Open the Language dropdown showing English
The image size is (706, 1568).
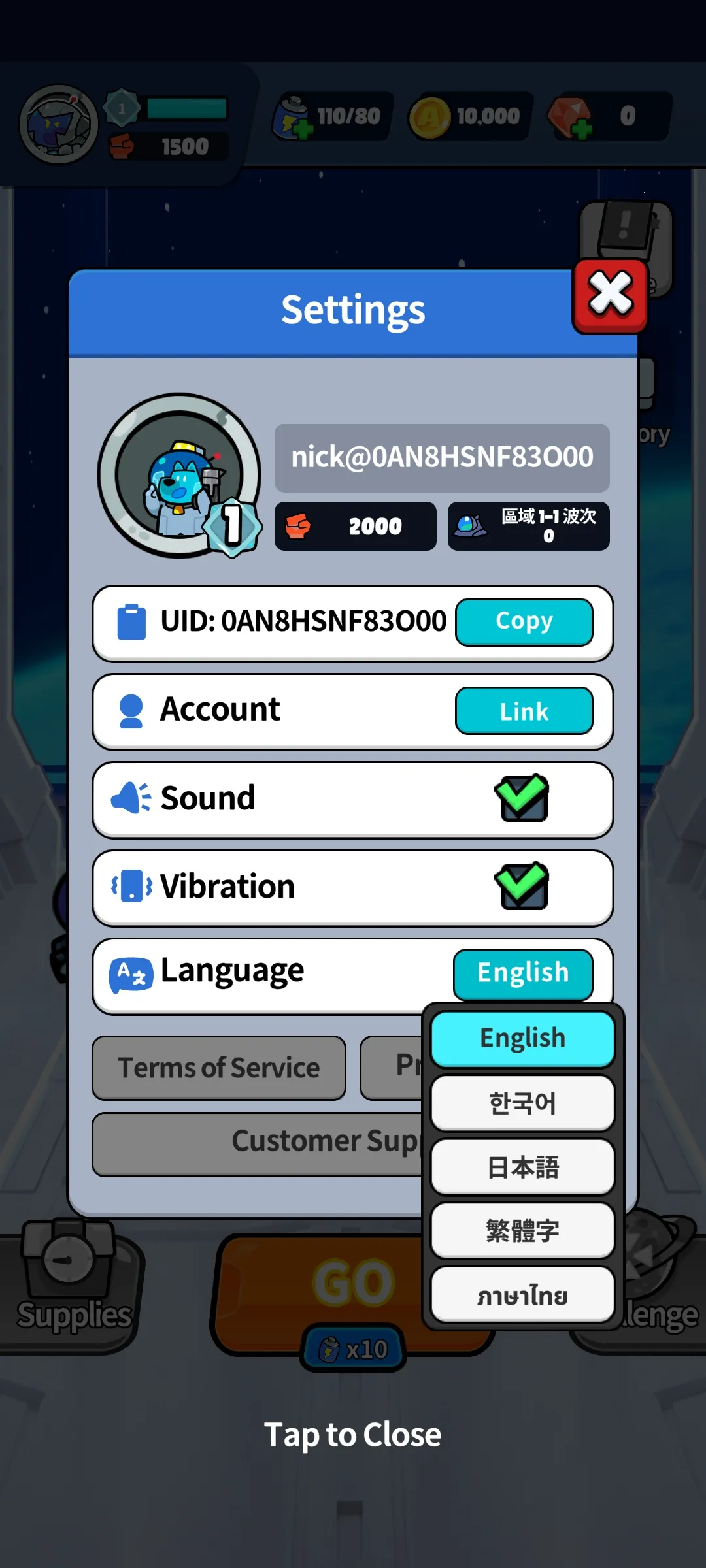click(522, 973)
